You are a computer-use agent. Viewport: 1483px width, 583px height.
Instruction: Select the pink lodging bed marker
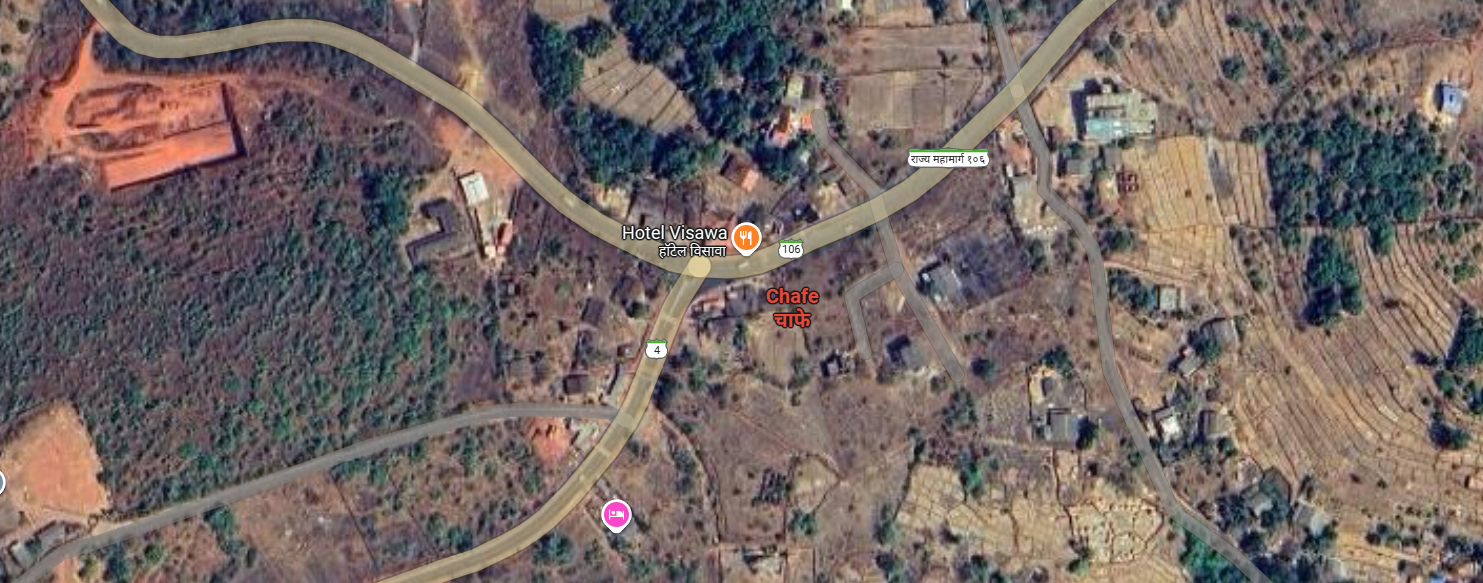click(x=616, y=514)
